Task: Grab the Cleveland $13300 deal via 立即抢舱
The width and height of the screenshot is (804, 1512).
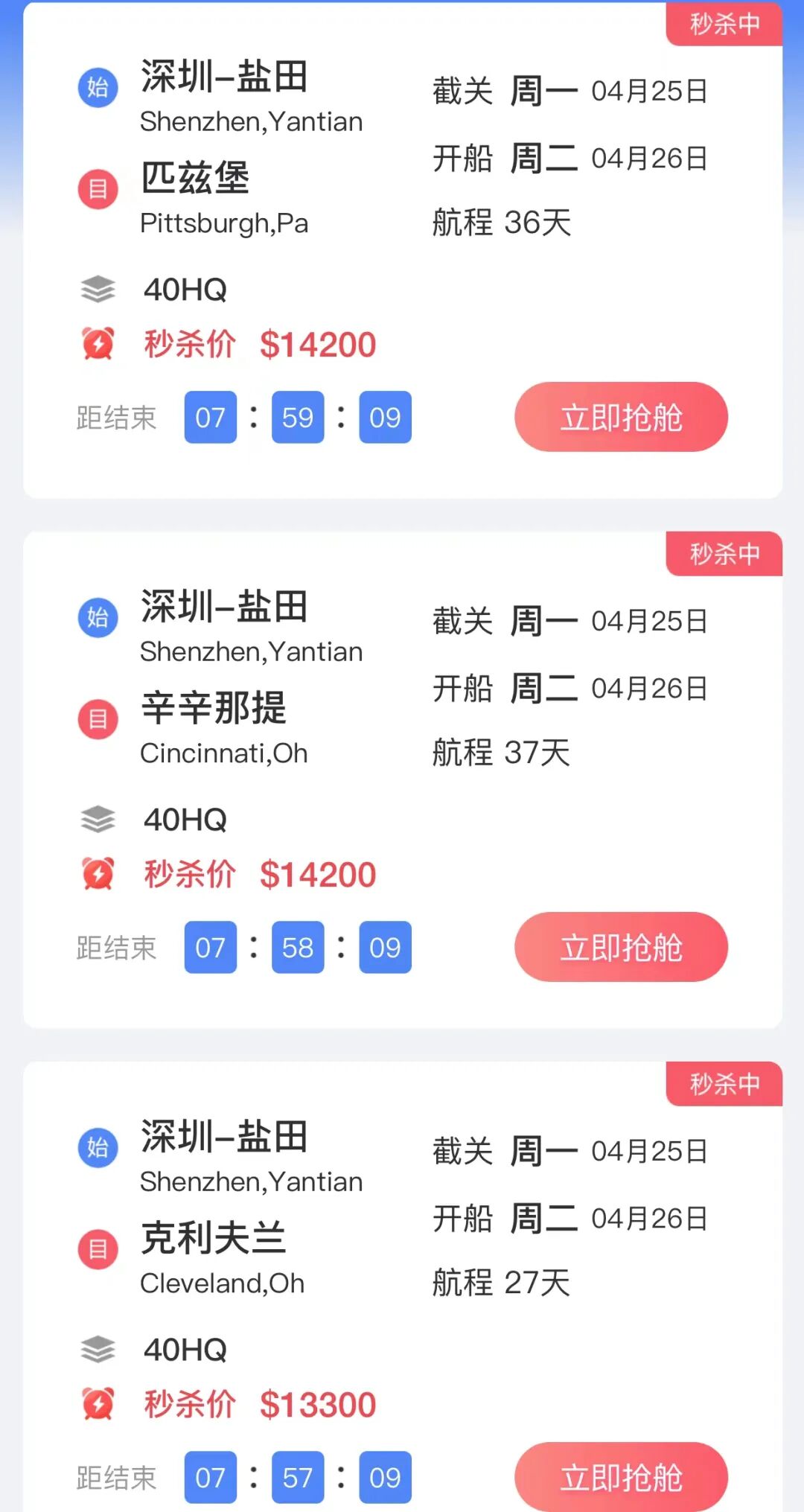Action: point(621,1477)
